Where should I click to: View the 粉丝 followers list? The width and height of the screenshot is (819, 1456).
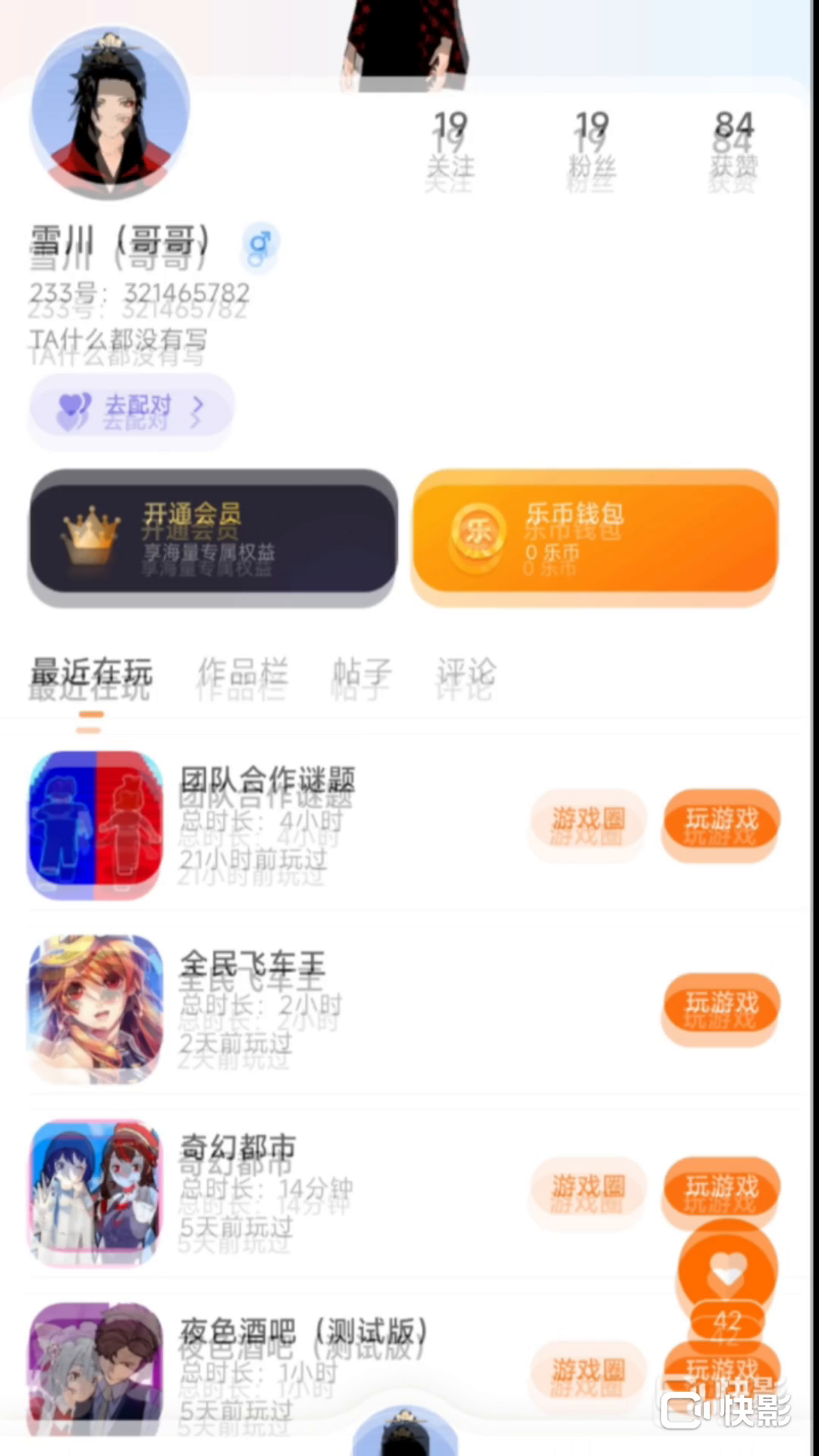(x=591, y=144)
